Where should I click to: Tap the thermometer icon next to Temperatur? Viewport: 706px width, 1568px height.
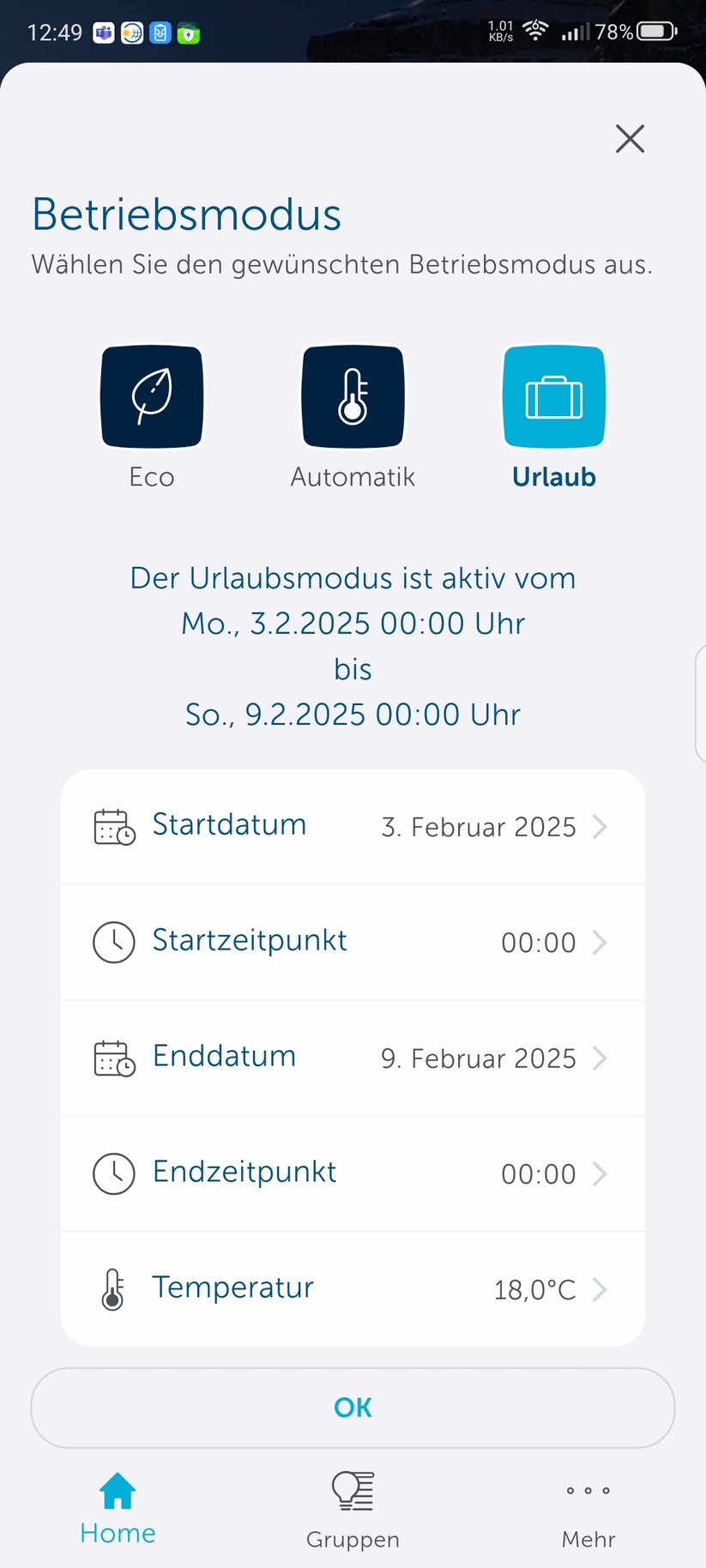[x=113, y=1288]
